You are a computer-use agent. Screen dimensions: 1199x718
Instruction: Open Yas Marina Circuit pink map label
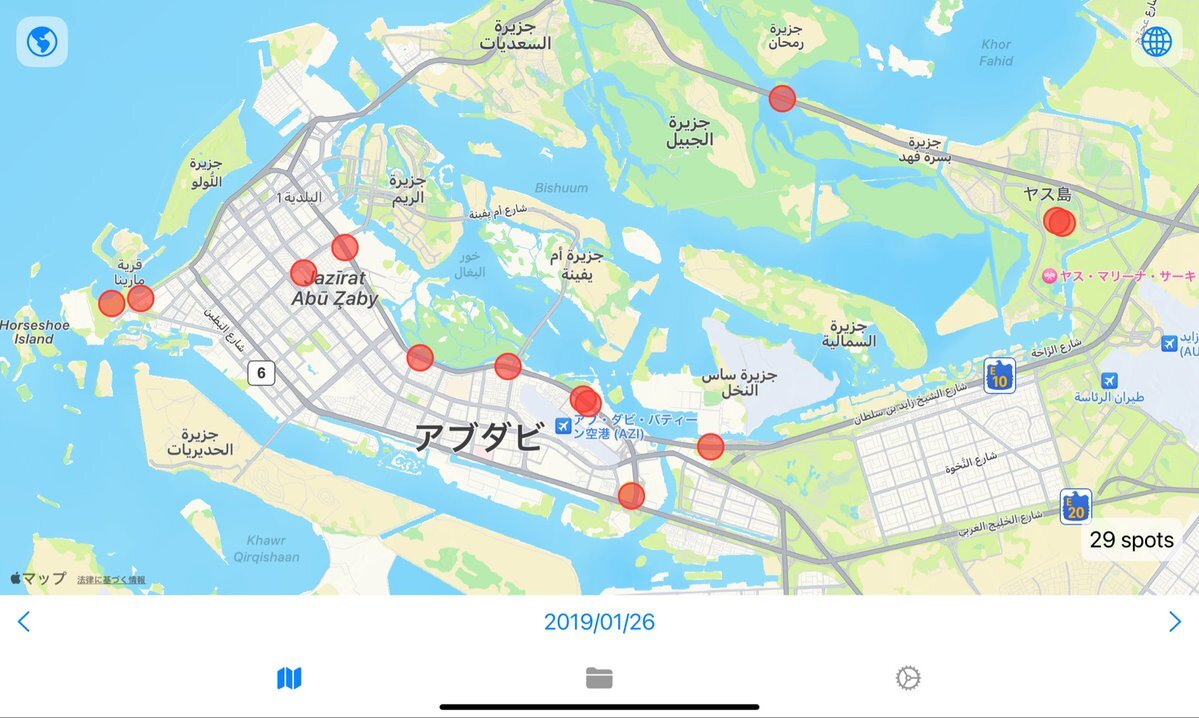coord(1120,276)
